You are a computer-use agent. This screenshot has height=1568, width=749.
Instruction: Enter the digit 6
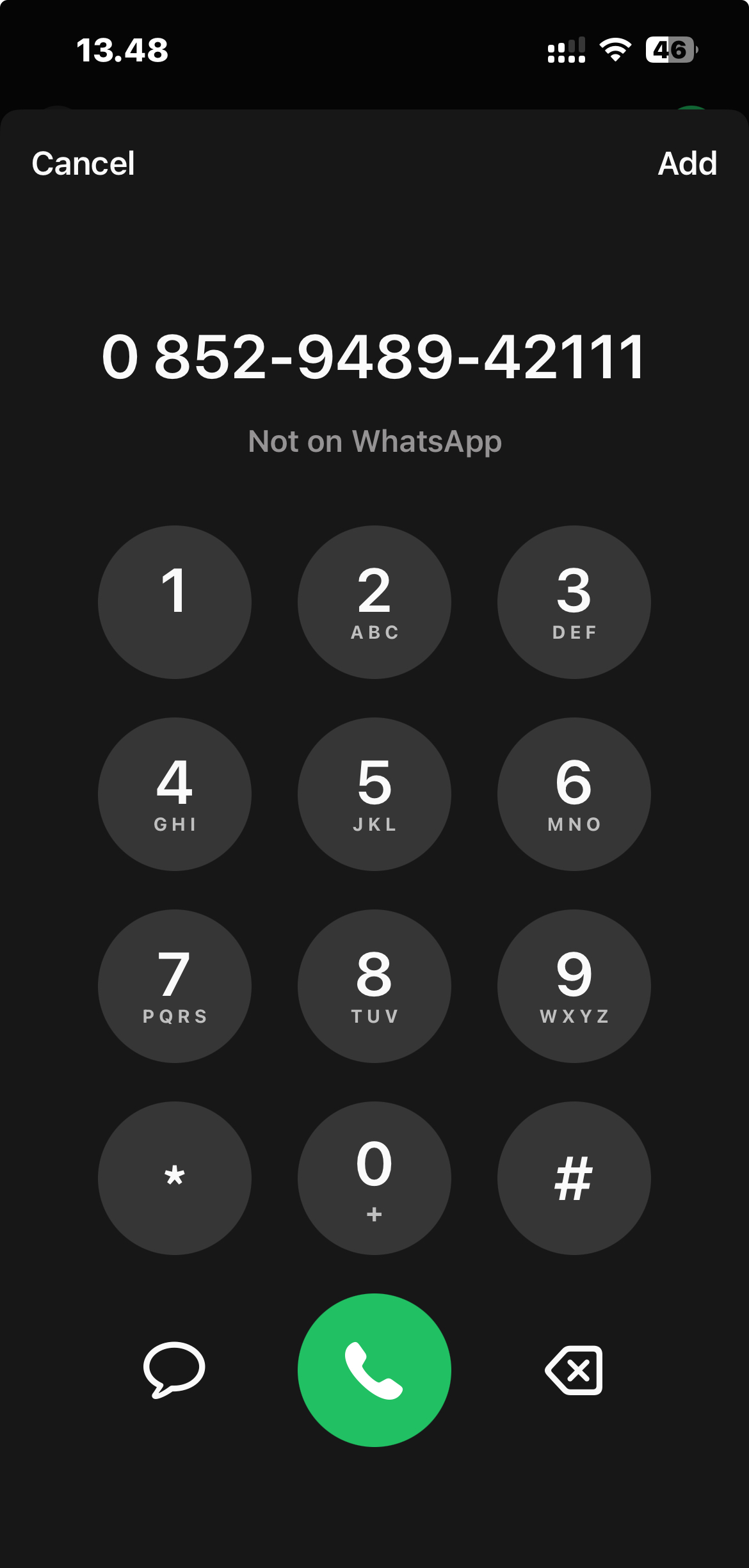pyautogui.click(x=574, y=794)
